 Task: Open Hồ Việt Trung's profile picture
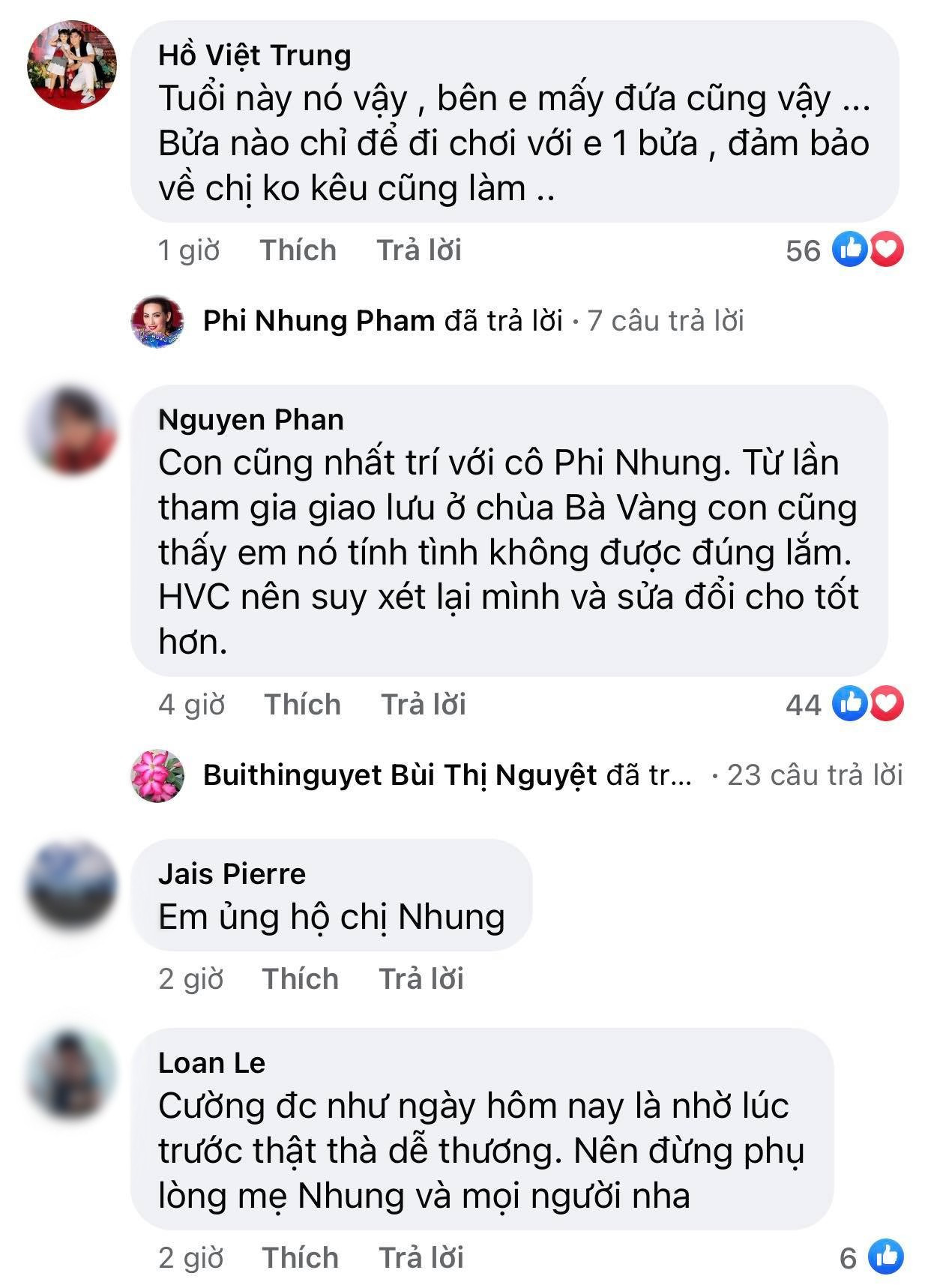(72, 65)
